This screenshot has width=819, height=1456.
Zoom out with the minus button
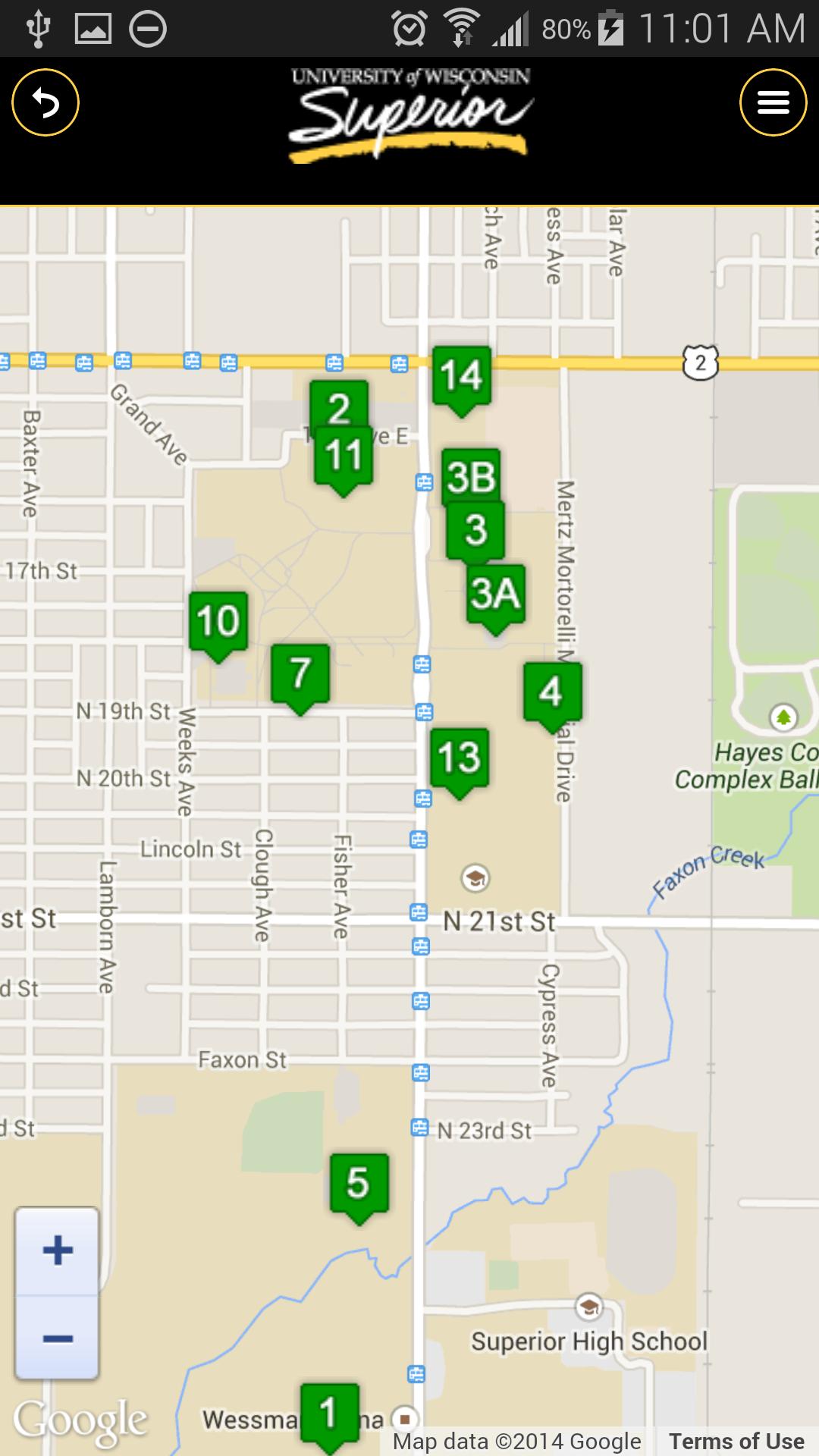[x=58, y=1338]
